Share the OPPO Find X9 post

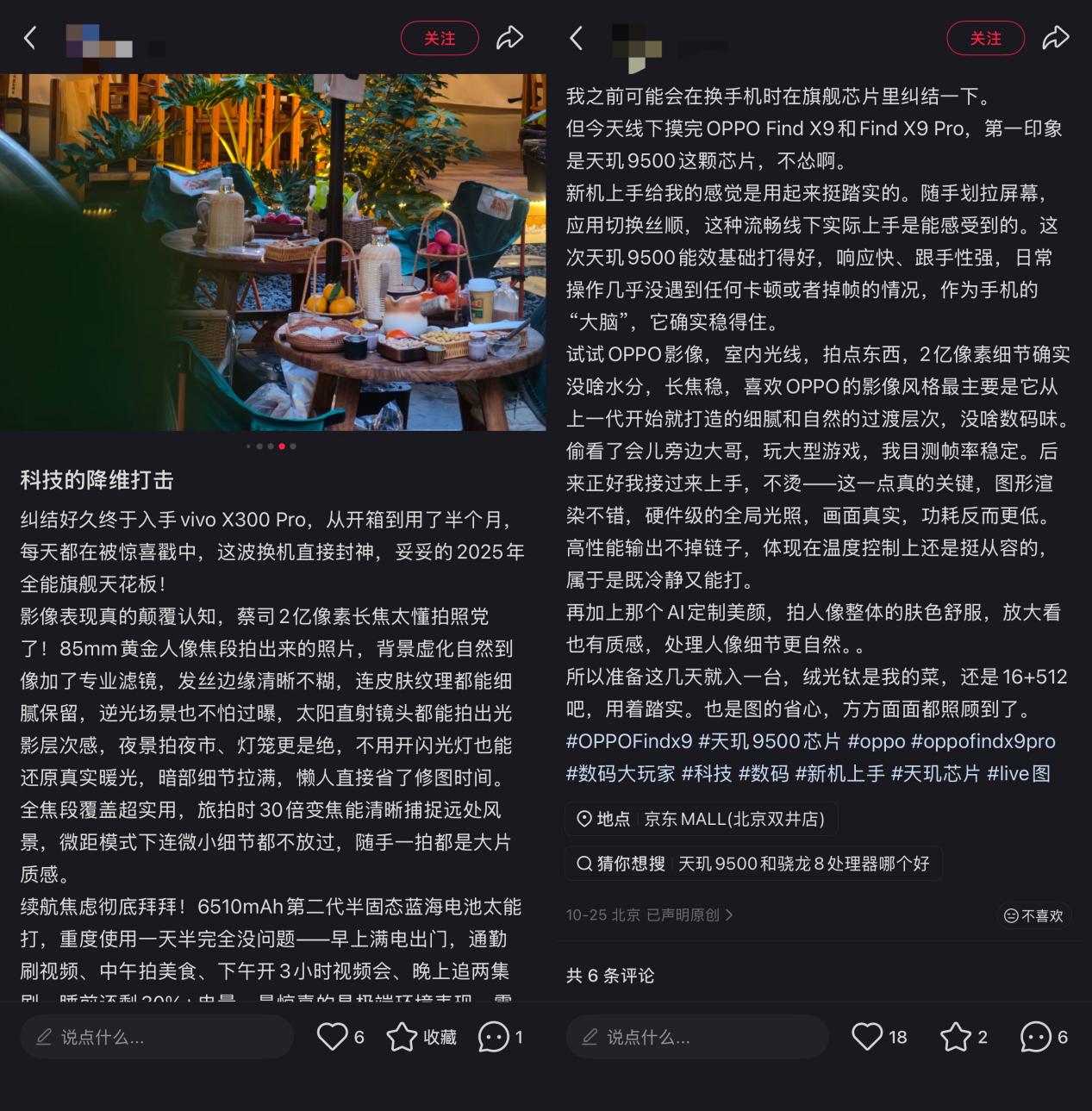(1056, 38)
